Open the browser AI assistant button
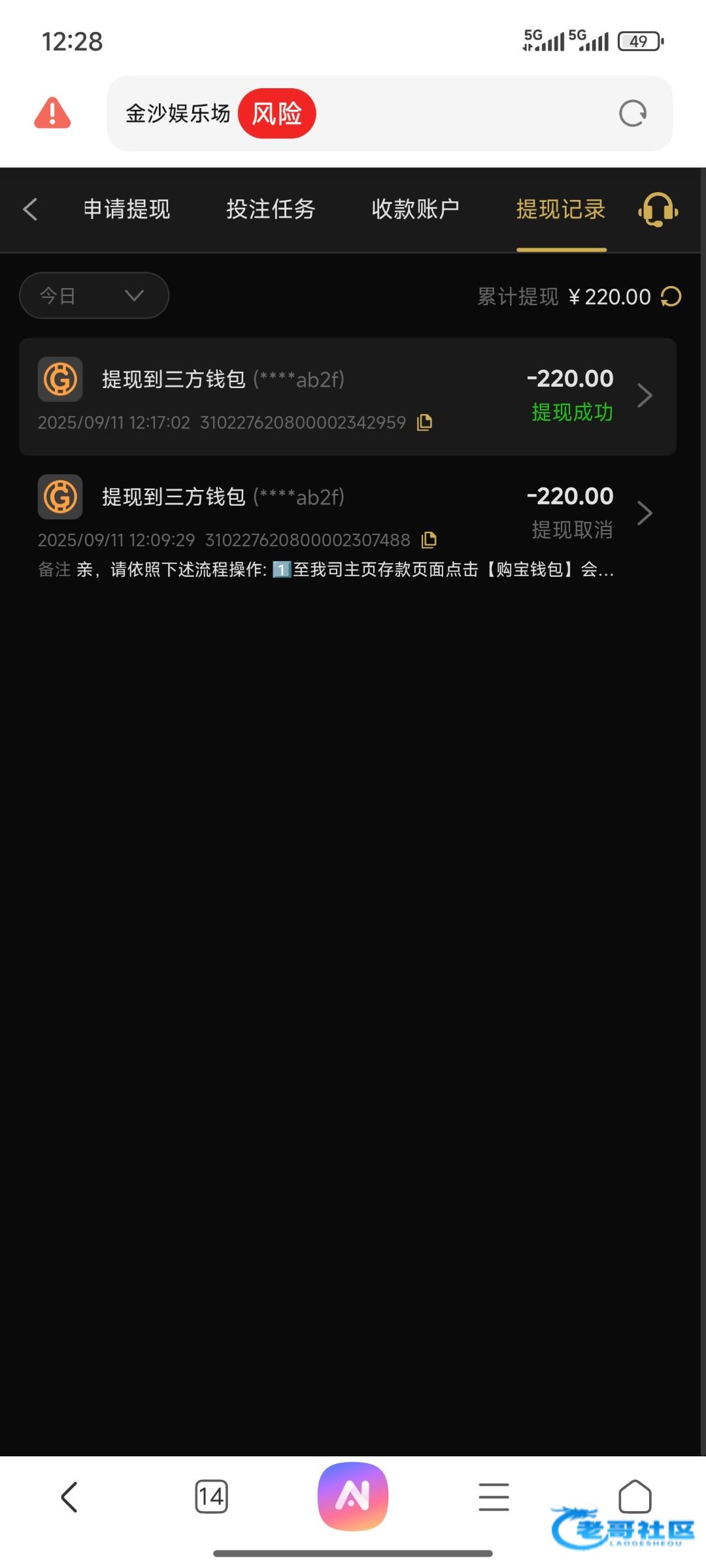 point(353,1496)
